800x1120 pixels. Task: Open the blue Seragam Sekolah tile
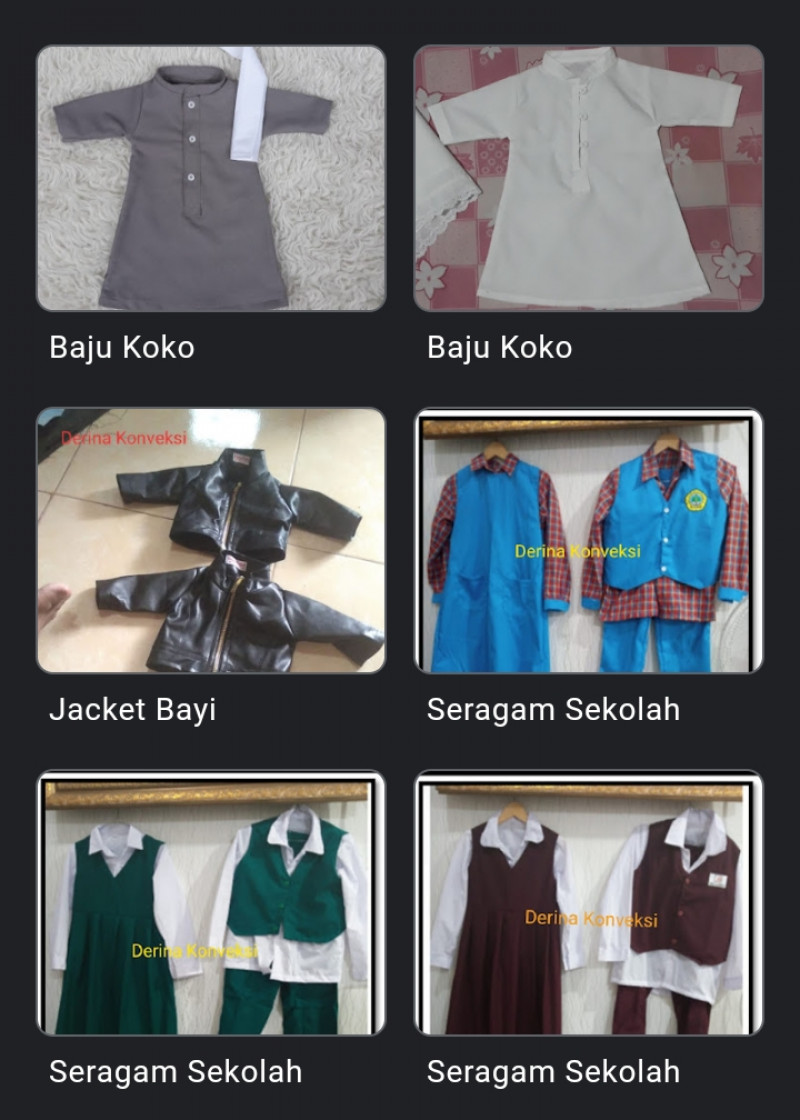pos(589,540)
